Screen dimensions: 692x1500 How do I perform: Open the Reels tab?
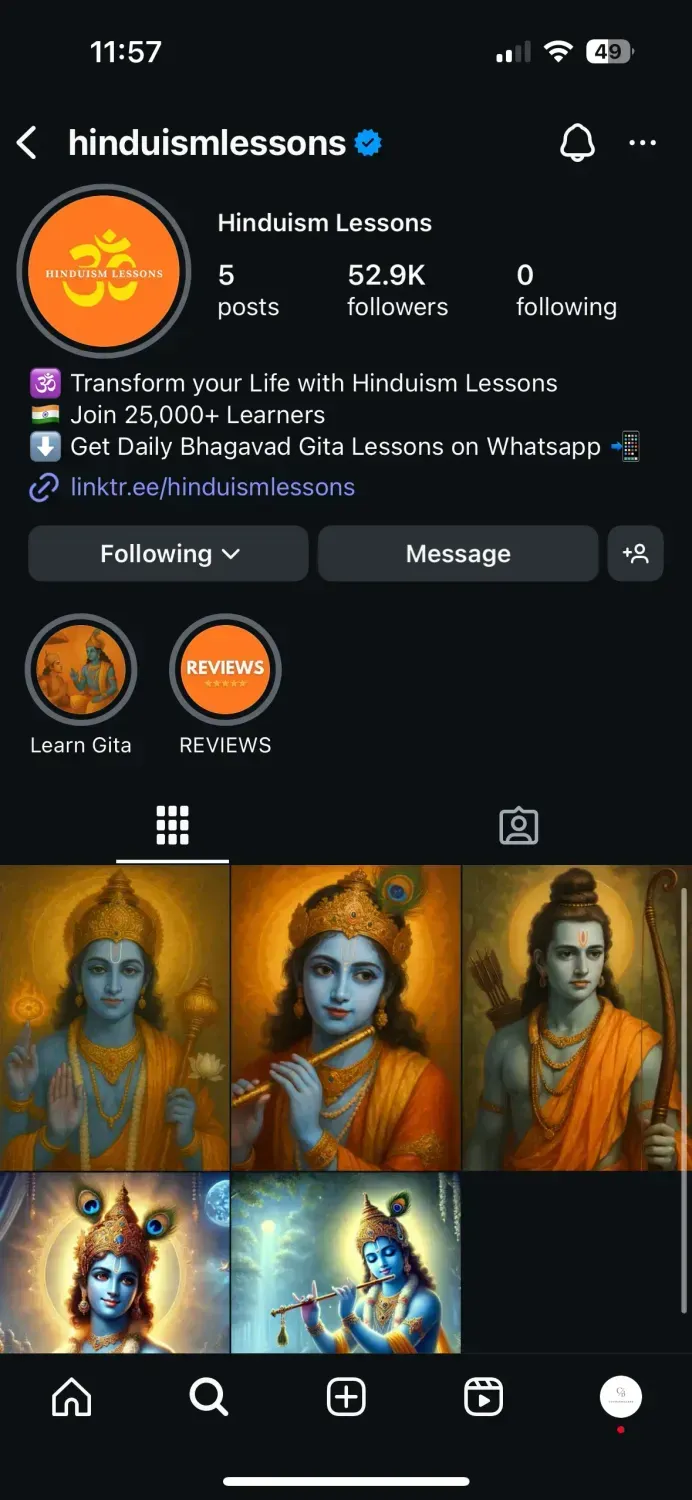click(483, 1397)
